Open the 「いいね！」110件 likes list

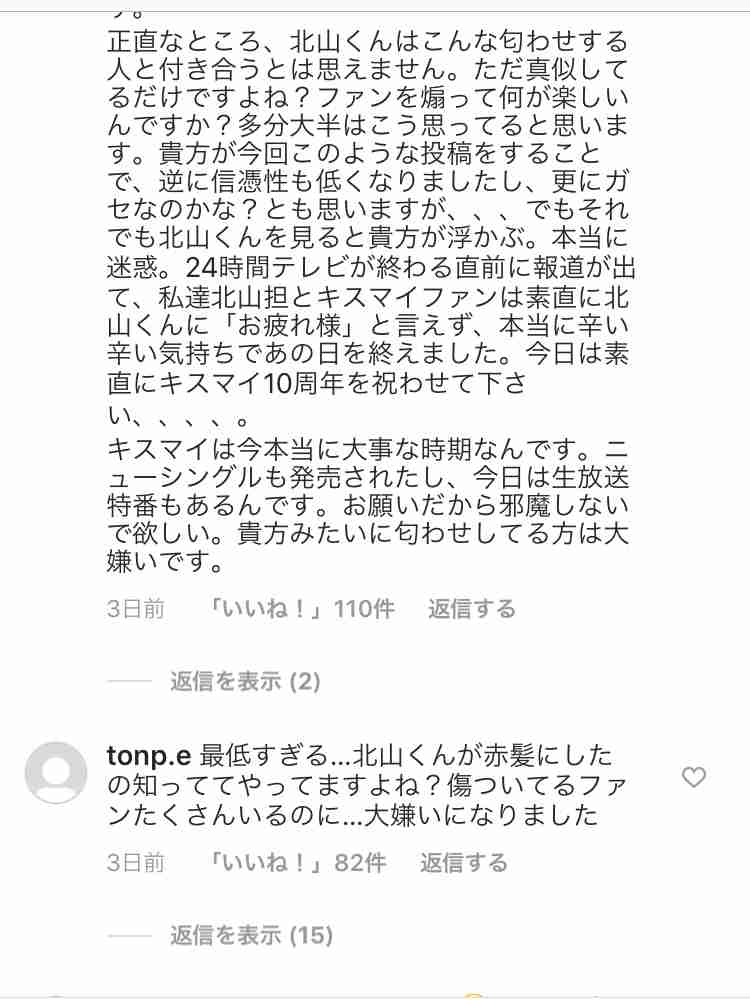click(x=299, y=609)
